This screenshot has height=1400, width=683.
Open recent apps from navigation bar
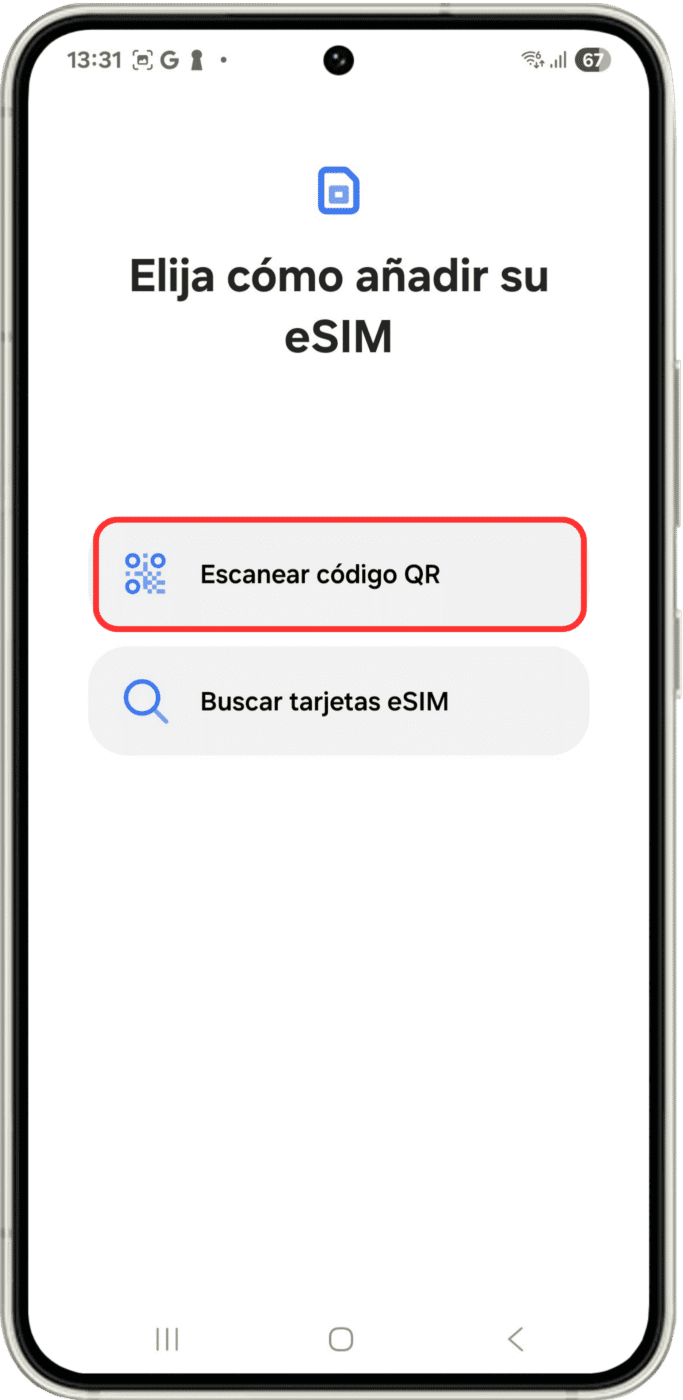click(x=167, y=1339)
